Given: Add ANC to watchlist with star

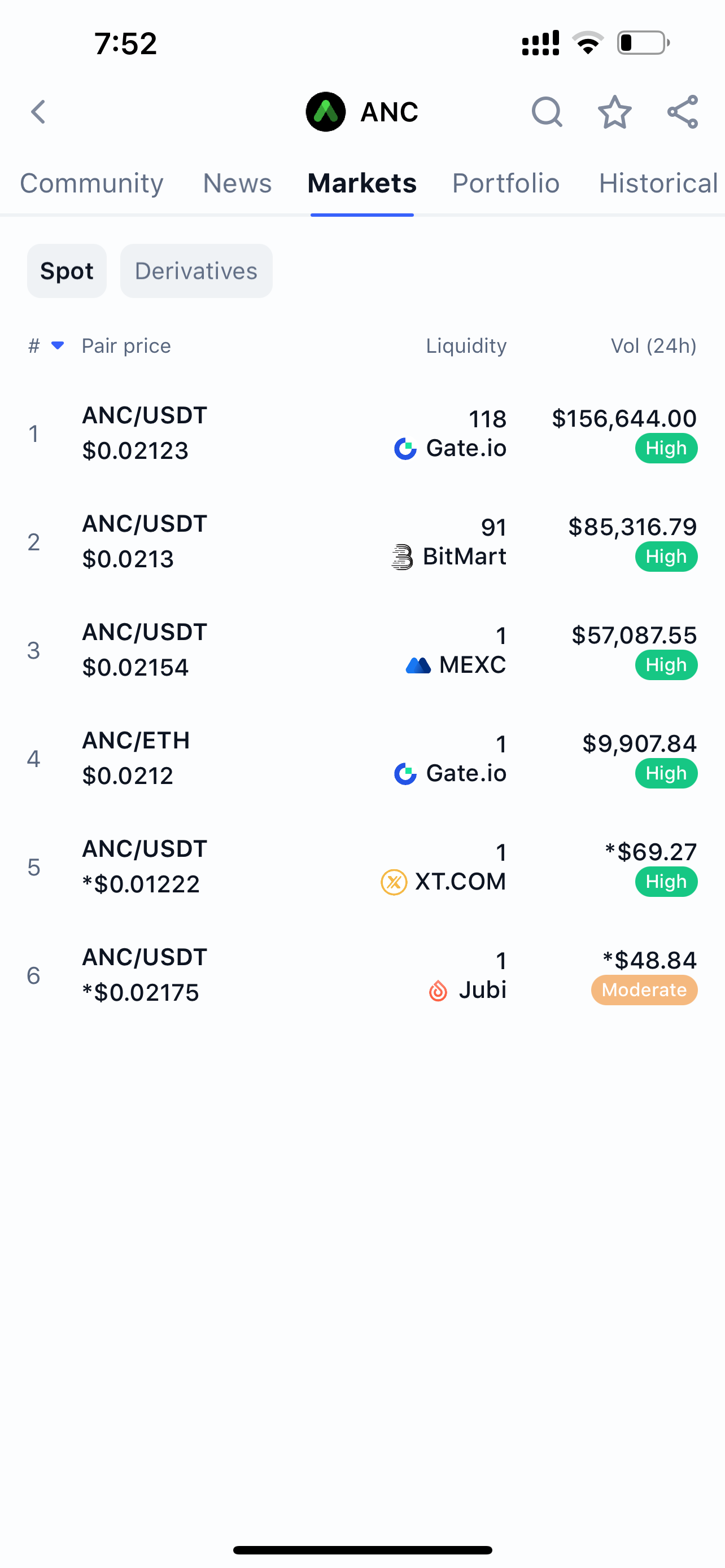Looking at the screenshot, I should pos(615,112).
